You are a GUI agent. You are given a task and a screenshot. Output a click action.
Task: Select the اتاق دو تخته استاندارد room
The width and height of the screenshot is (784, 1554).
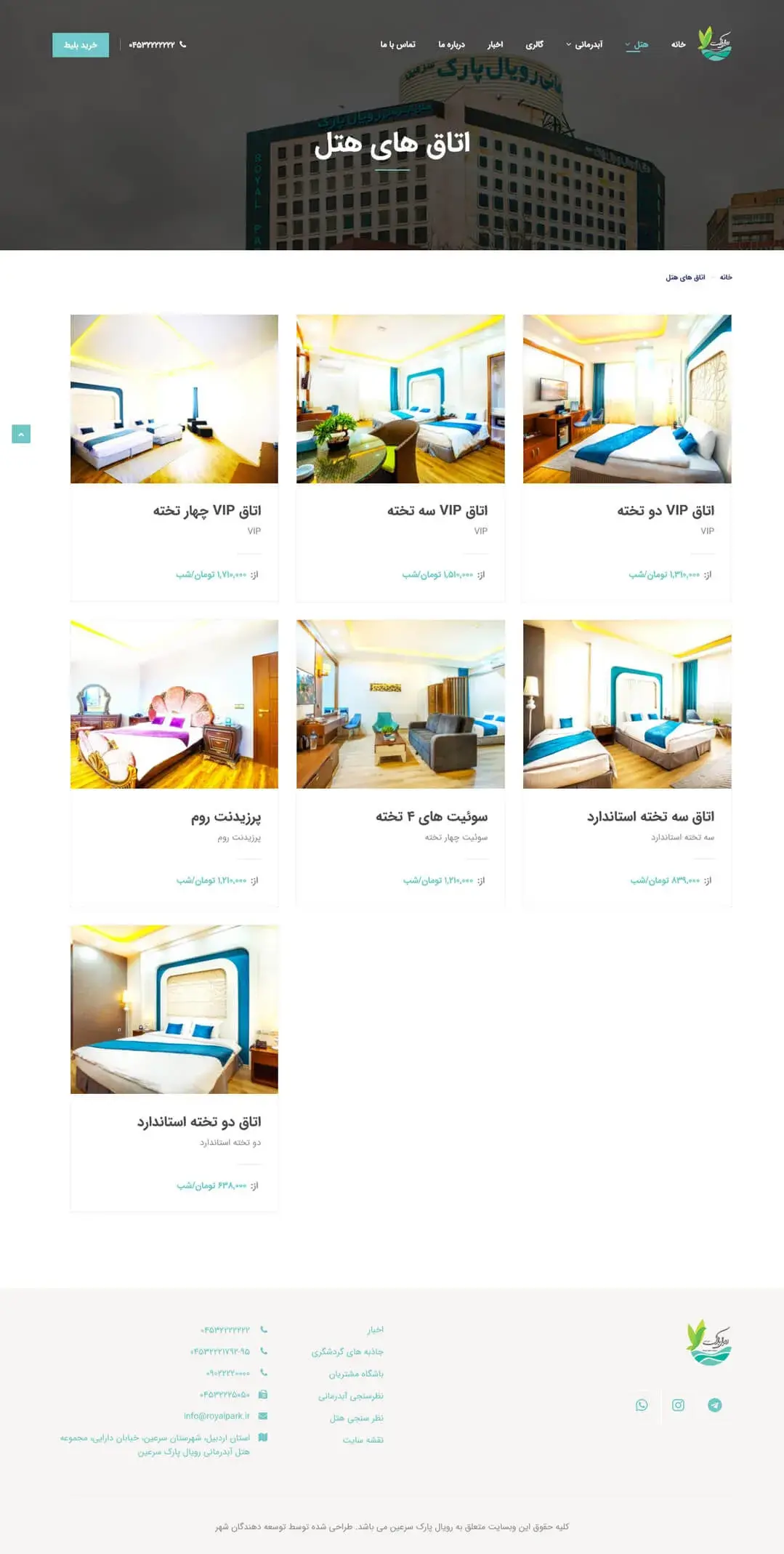tap(199, 1122)
